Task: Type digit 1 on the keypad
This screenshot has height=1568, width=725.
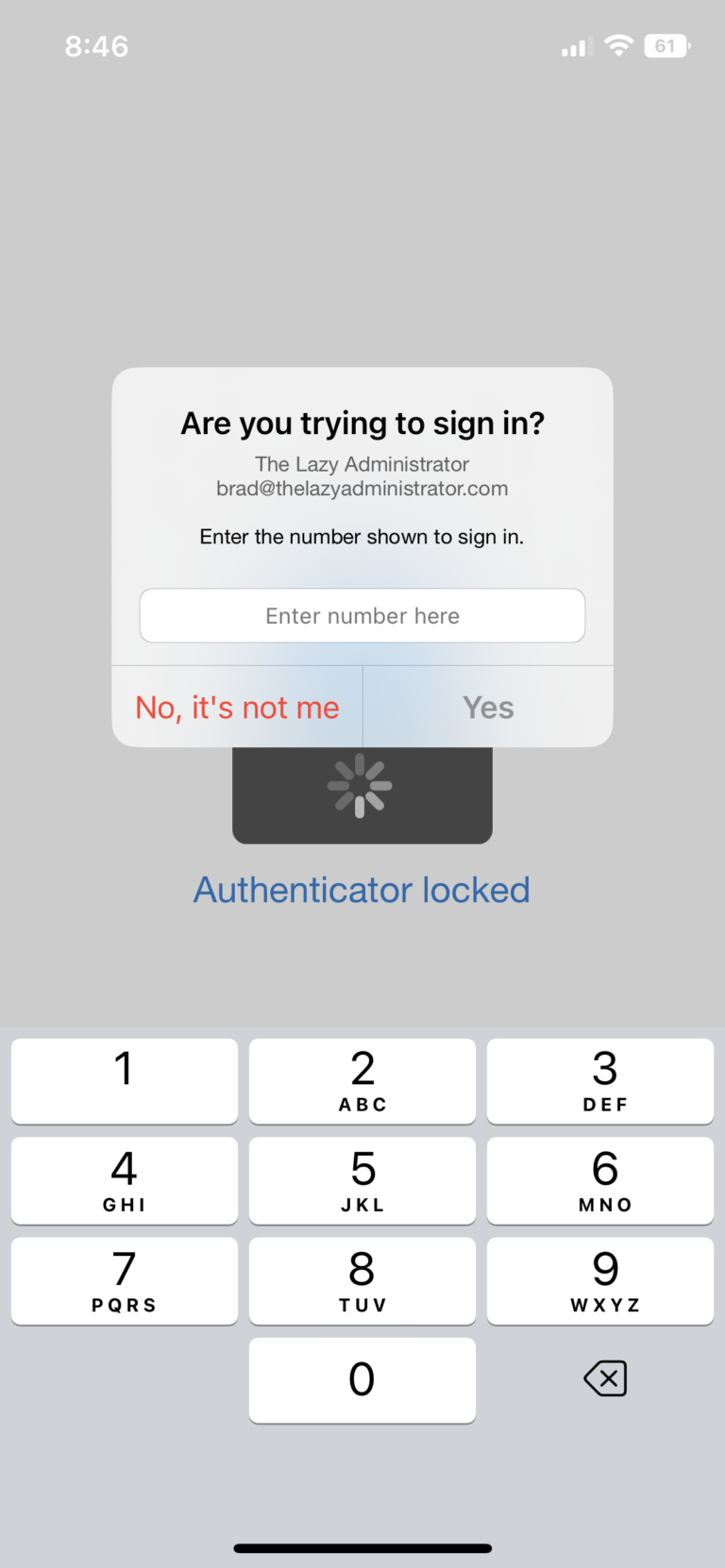Action: tap(125, 1081)
